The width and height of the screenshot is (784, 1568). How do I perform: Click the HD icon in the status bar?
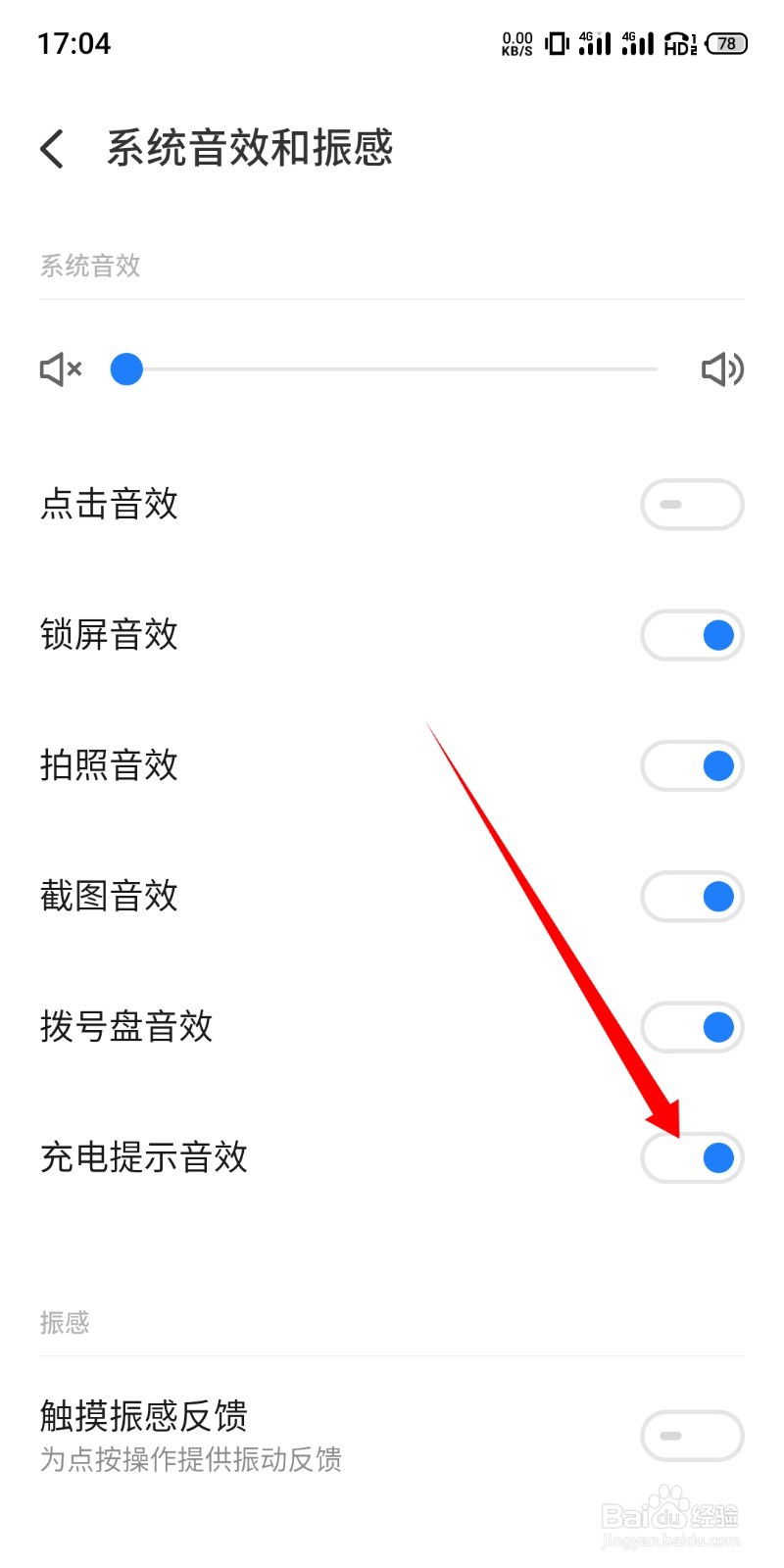[676, 44]
